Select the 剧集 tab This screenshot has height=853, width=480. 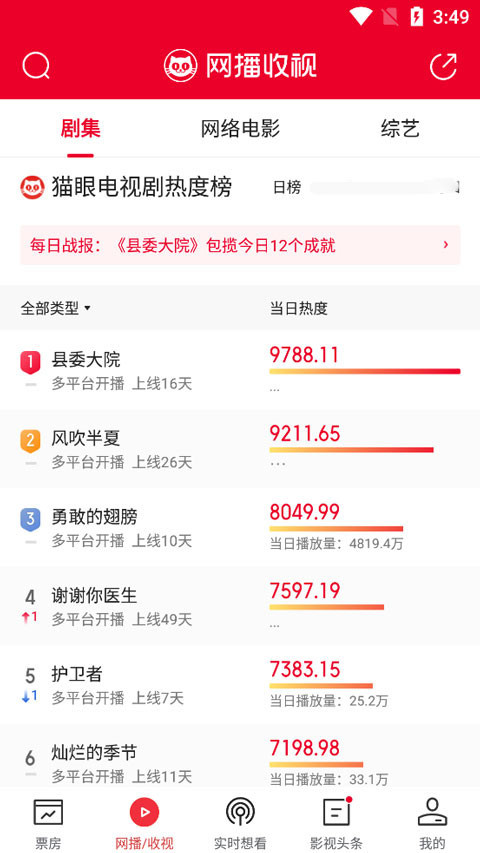click(81, 129)
